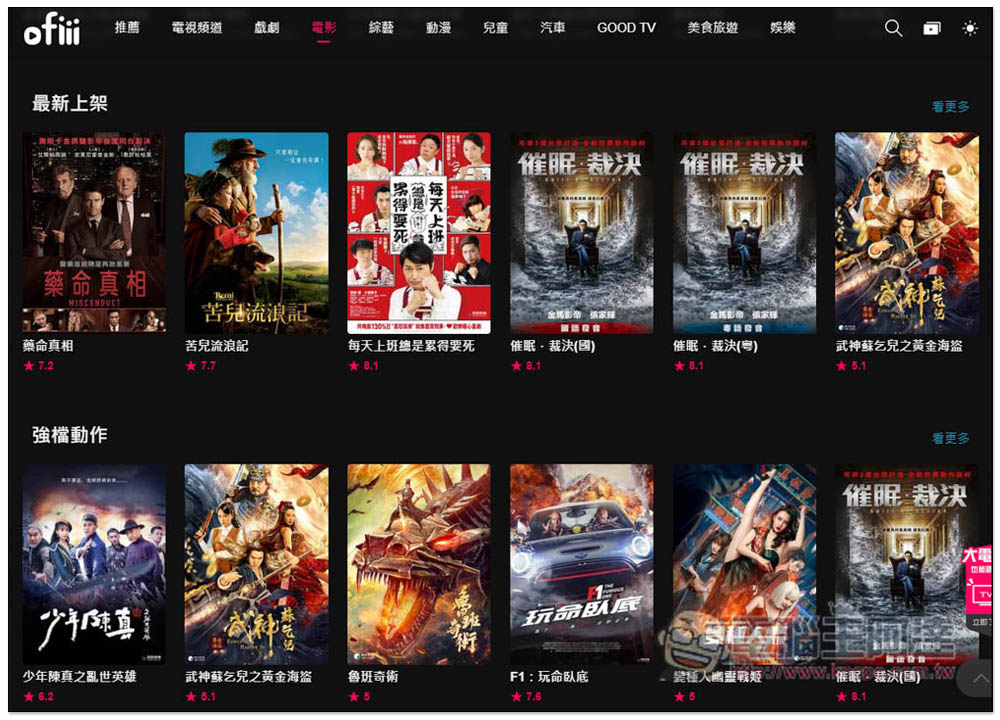The image size is (1000, 720).
Task: Go to the 動漫 tab
Action: (x=438, y=28)
